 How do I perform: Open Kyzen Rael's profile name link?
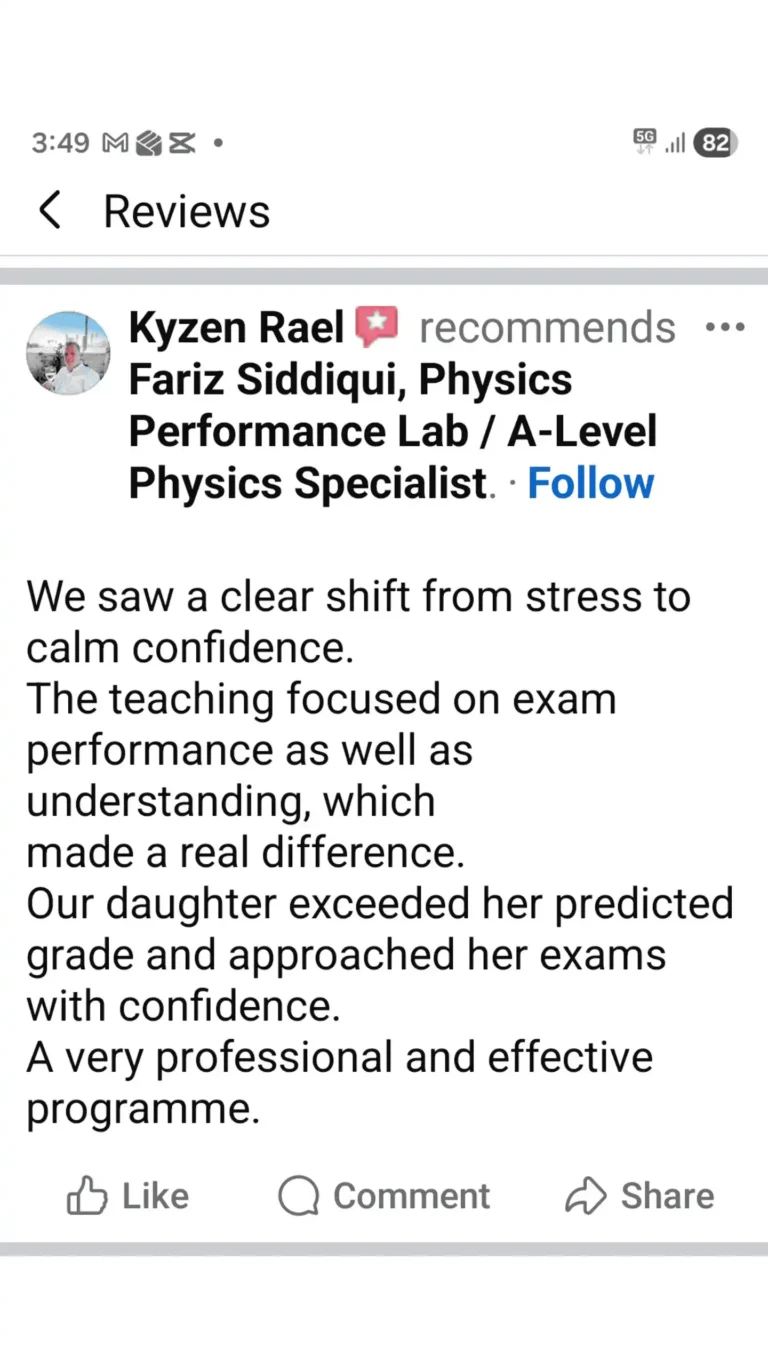point(236,327)
